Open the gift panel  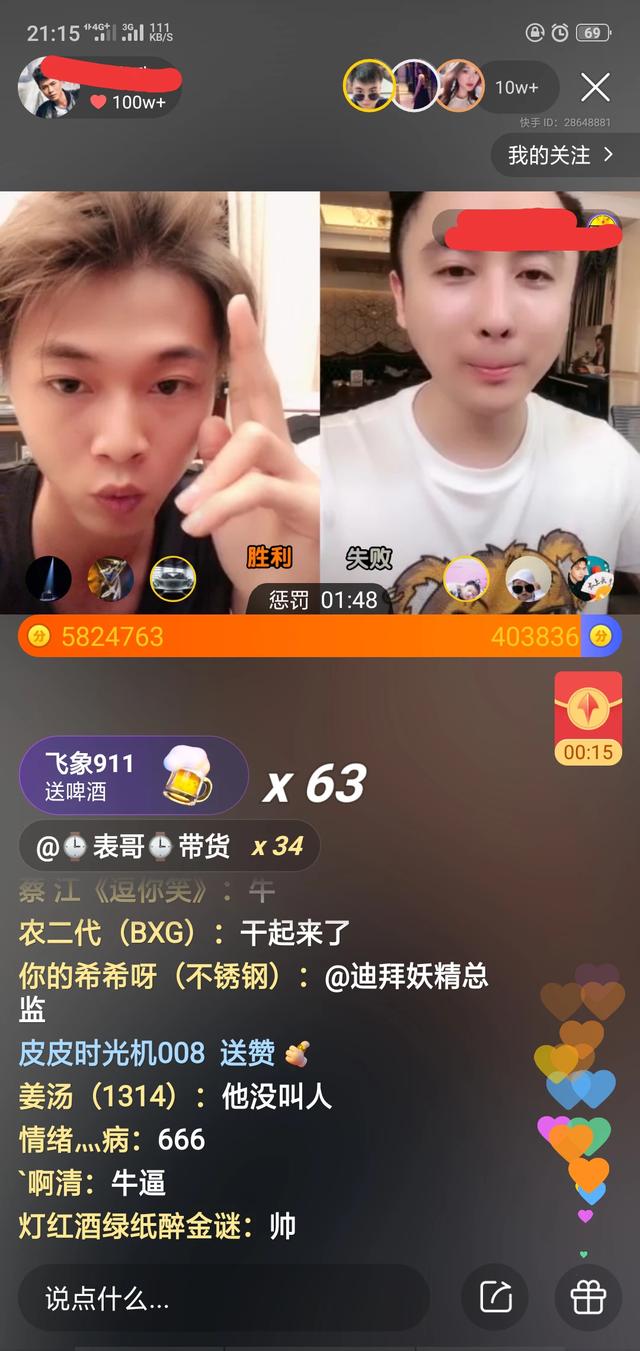coord(588,1298)
